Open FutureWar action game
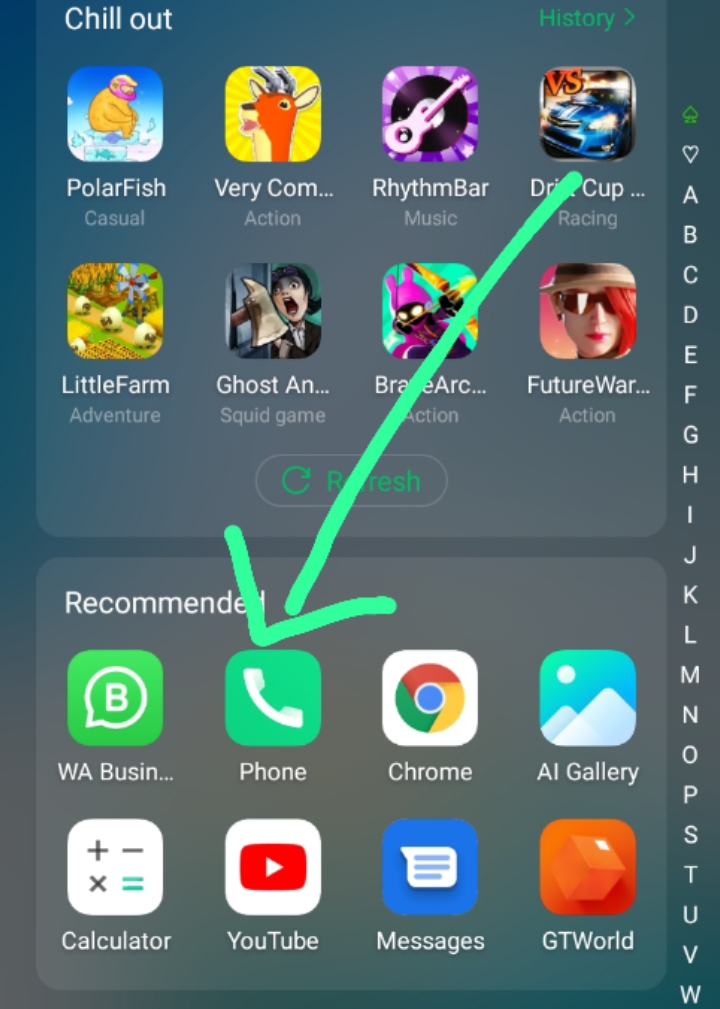This screenshot has height=1009, width=720. pos(587,311)
